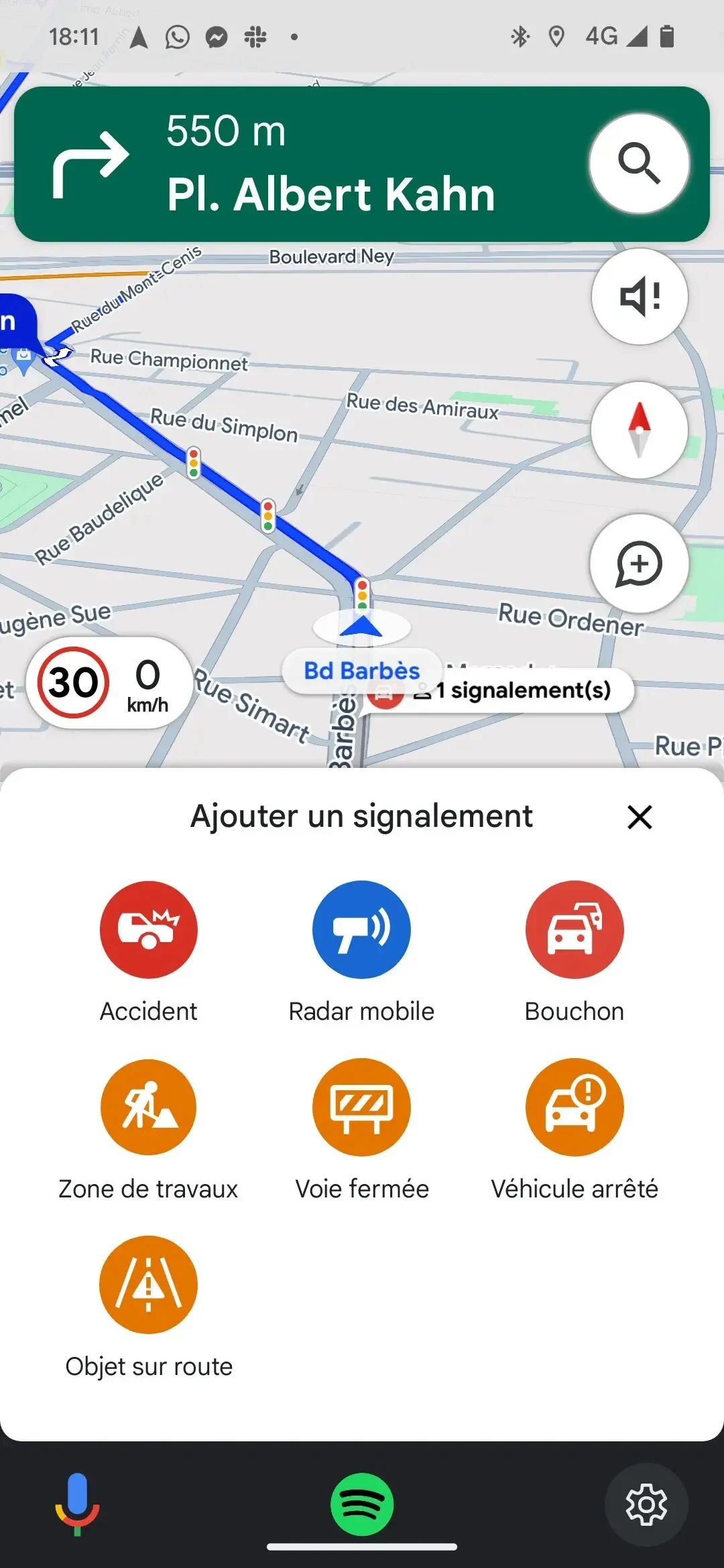Tap the compass to reorient the map
The width and height of the screenshot is (724, 1568).
(x=640, y=430)
